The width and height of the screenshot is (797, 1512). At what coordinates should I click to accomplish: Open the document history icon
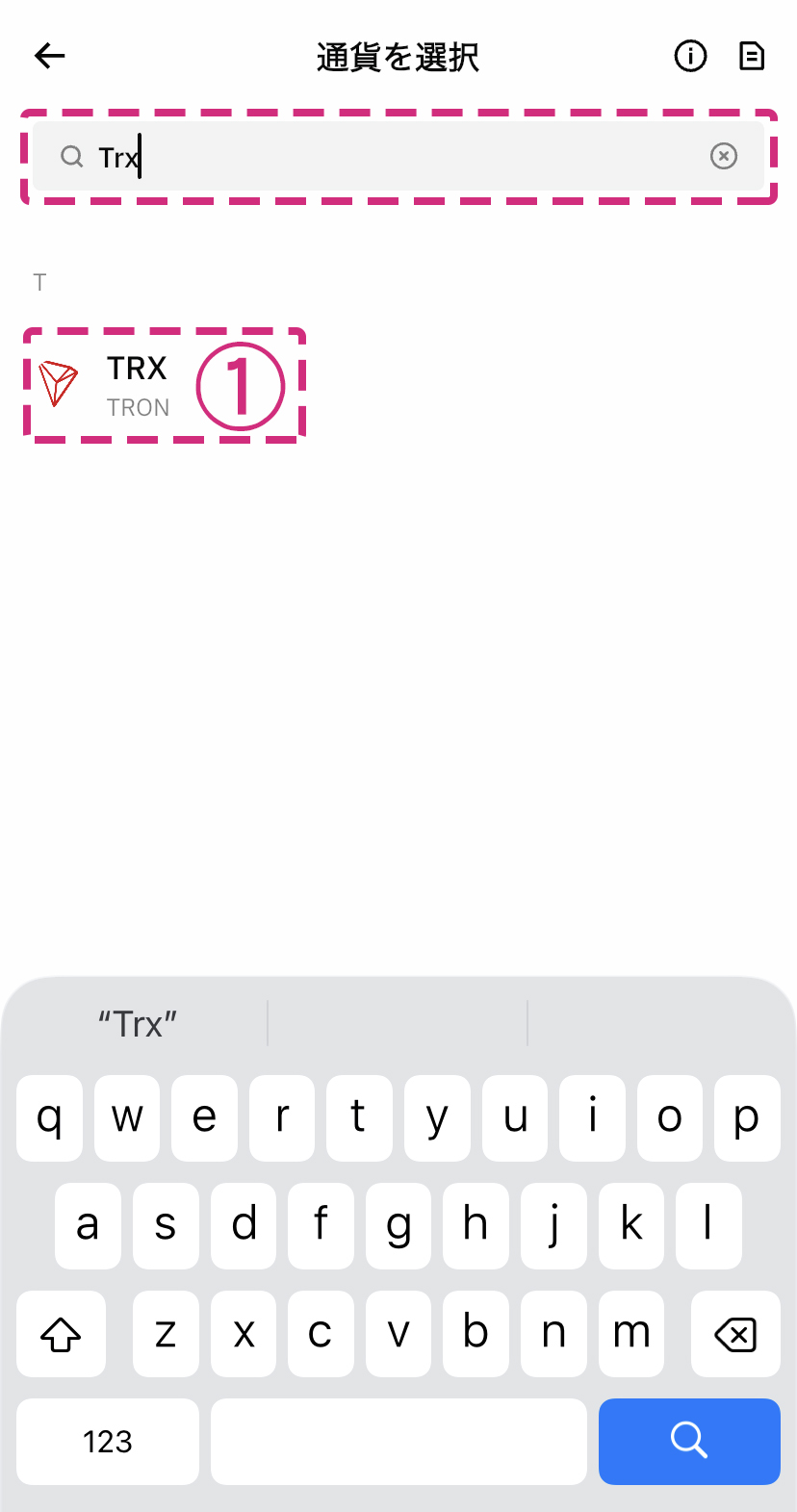(752, 57)
